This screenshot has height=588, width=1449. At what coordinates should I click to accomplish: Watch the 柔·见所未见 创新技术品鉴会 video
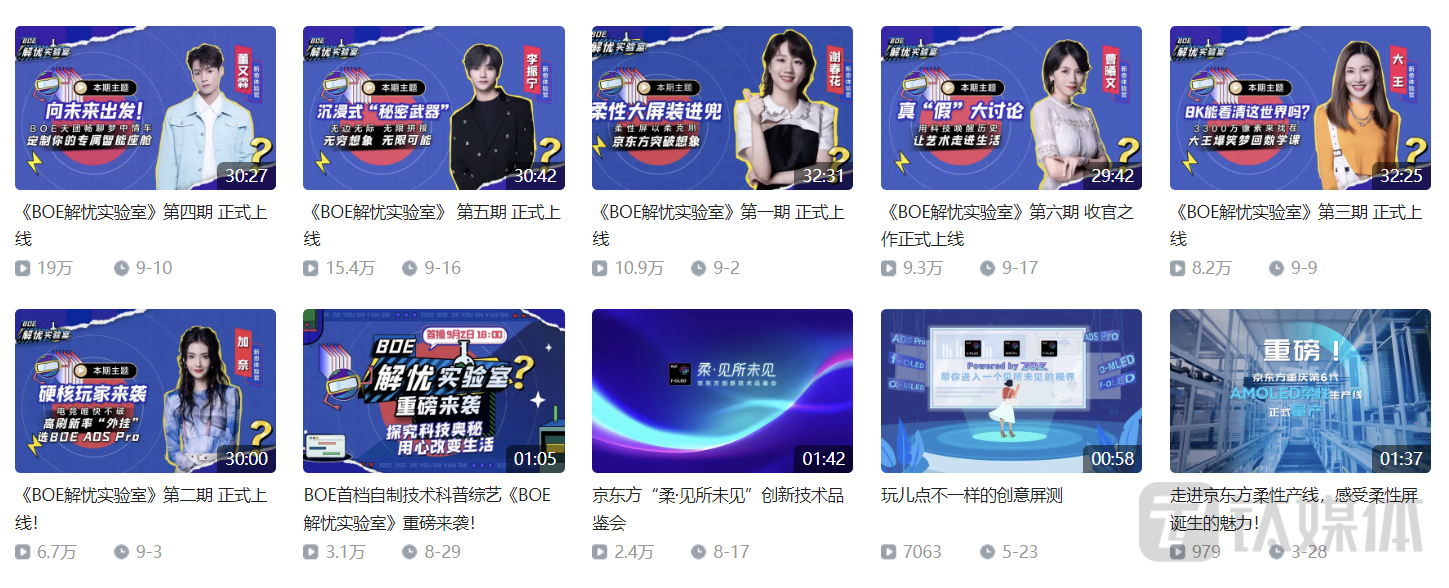[x=722, y=391]
